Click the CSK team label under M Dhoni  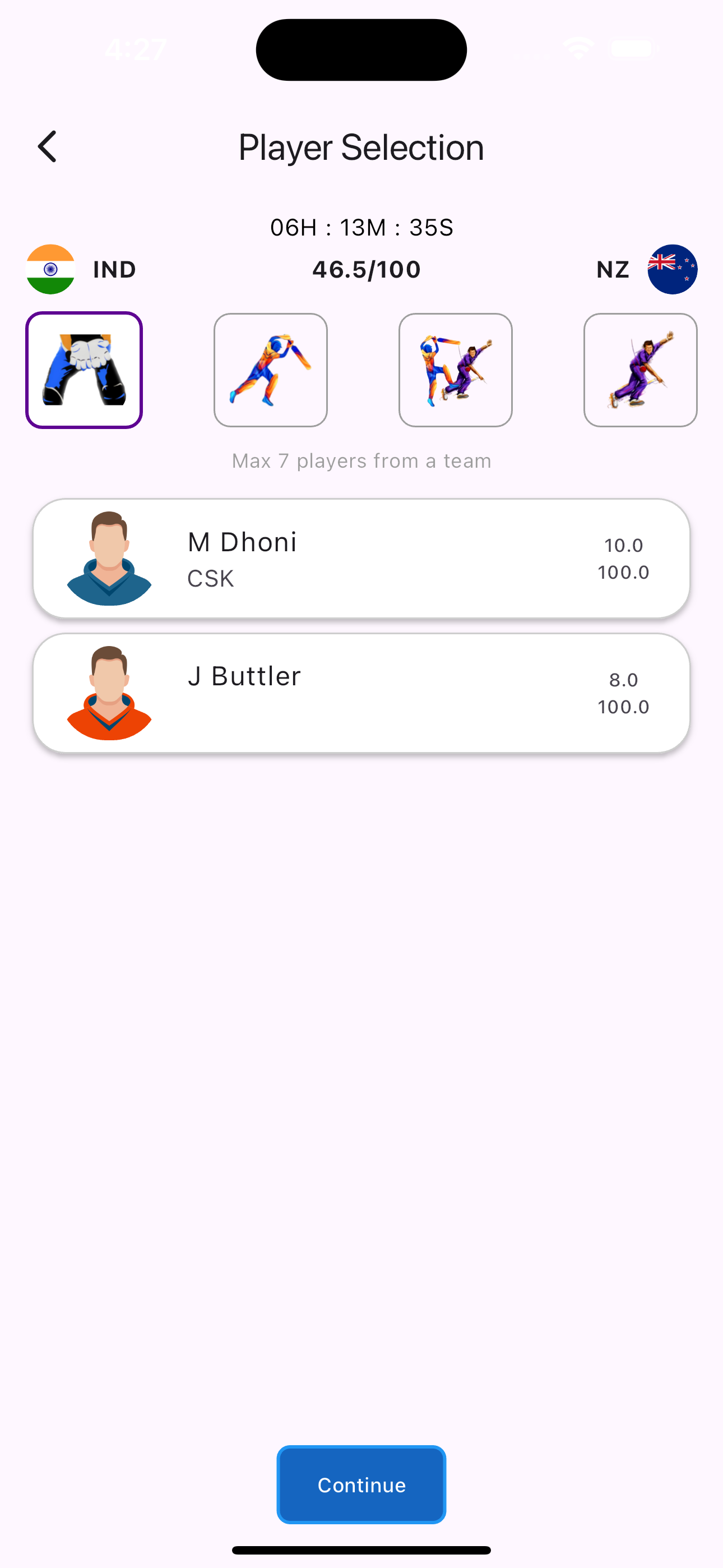tap(210, 579)
